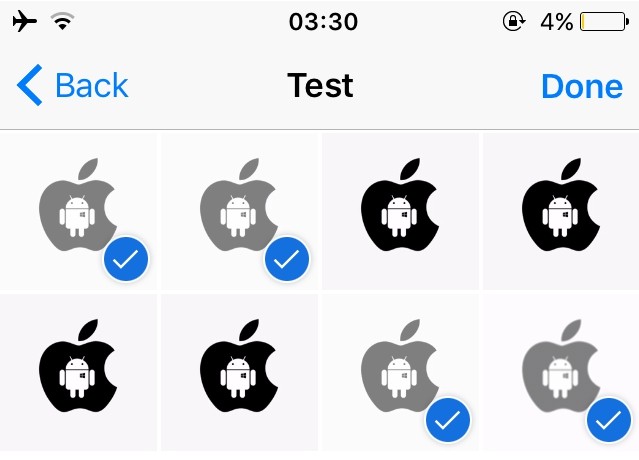The image size is (639, 460).
Task: Deselect the last image in the bottom row
Action: click(560, 372)
